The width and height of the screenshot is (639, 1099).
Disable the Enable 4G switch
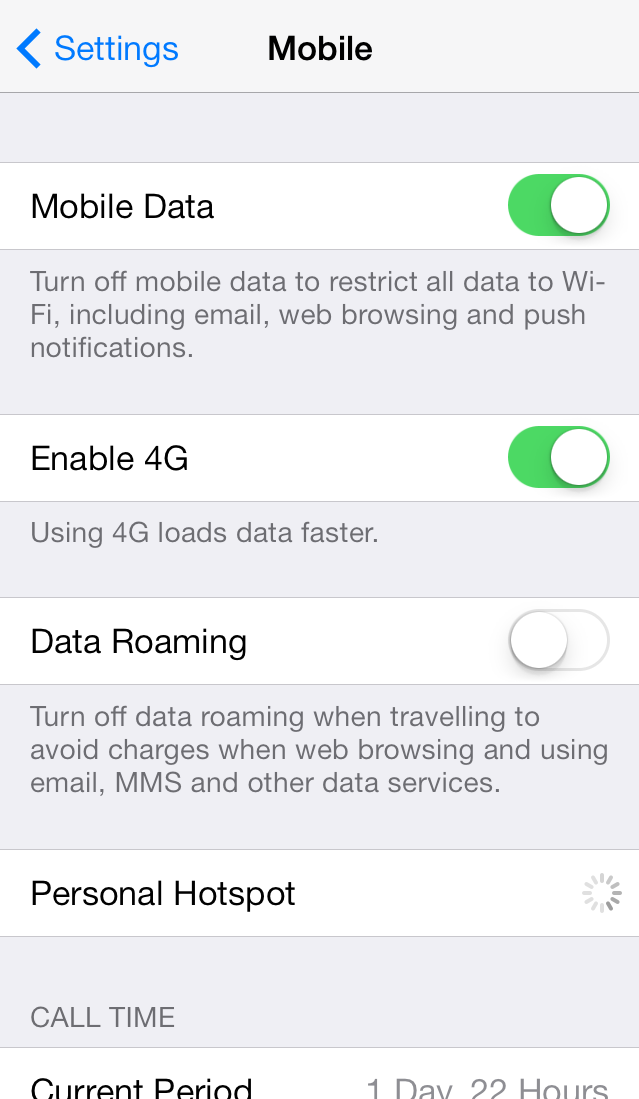click(x=558, y=458)
